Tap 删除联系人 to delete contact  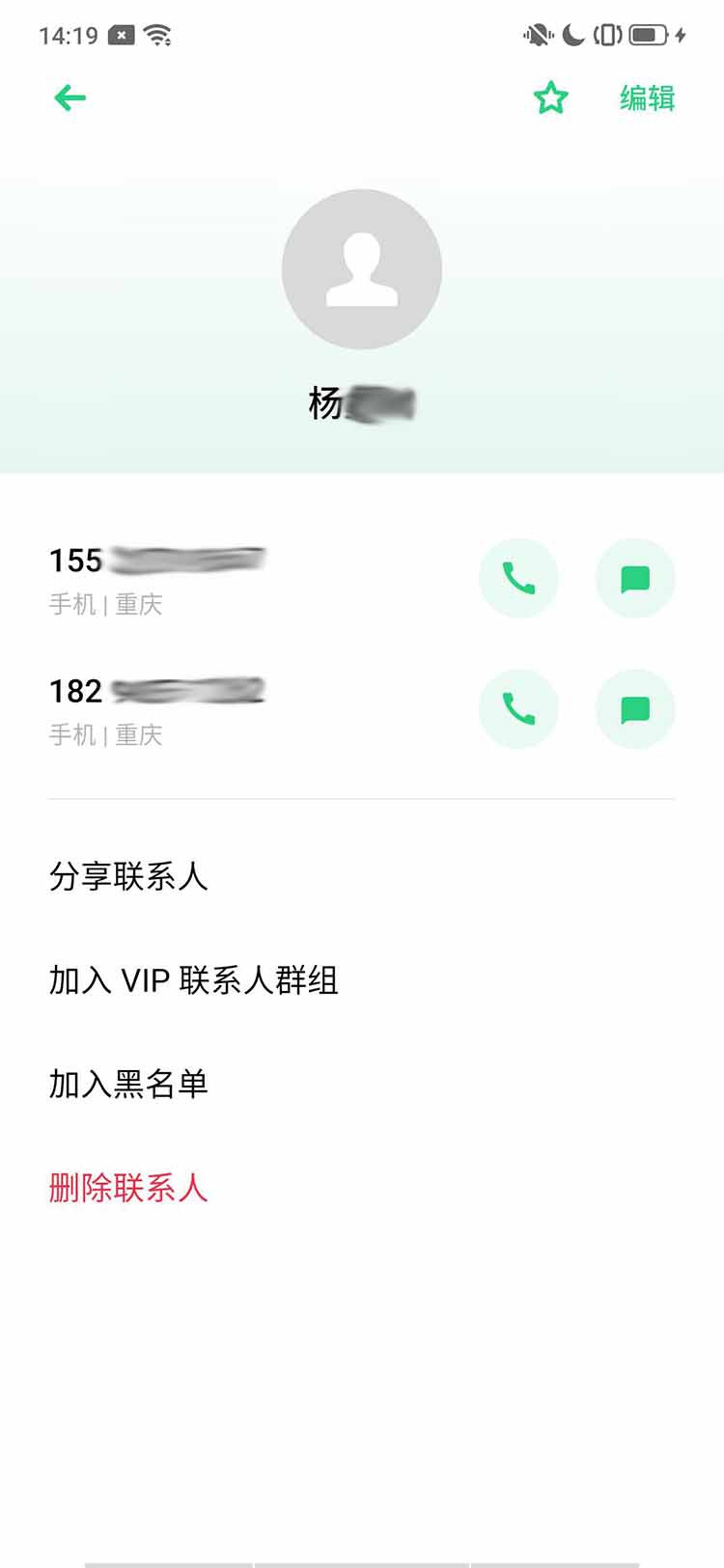[128, 1189]
